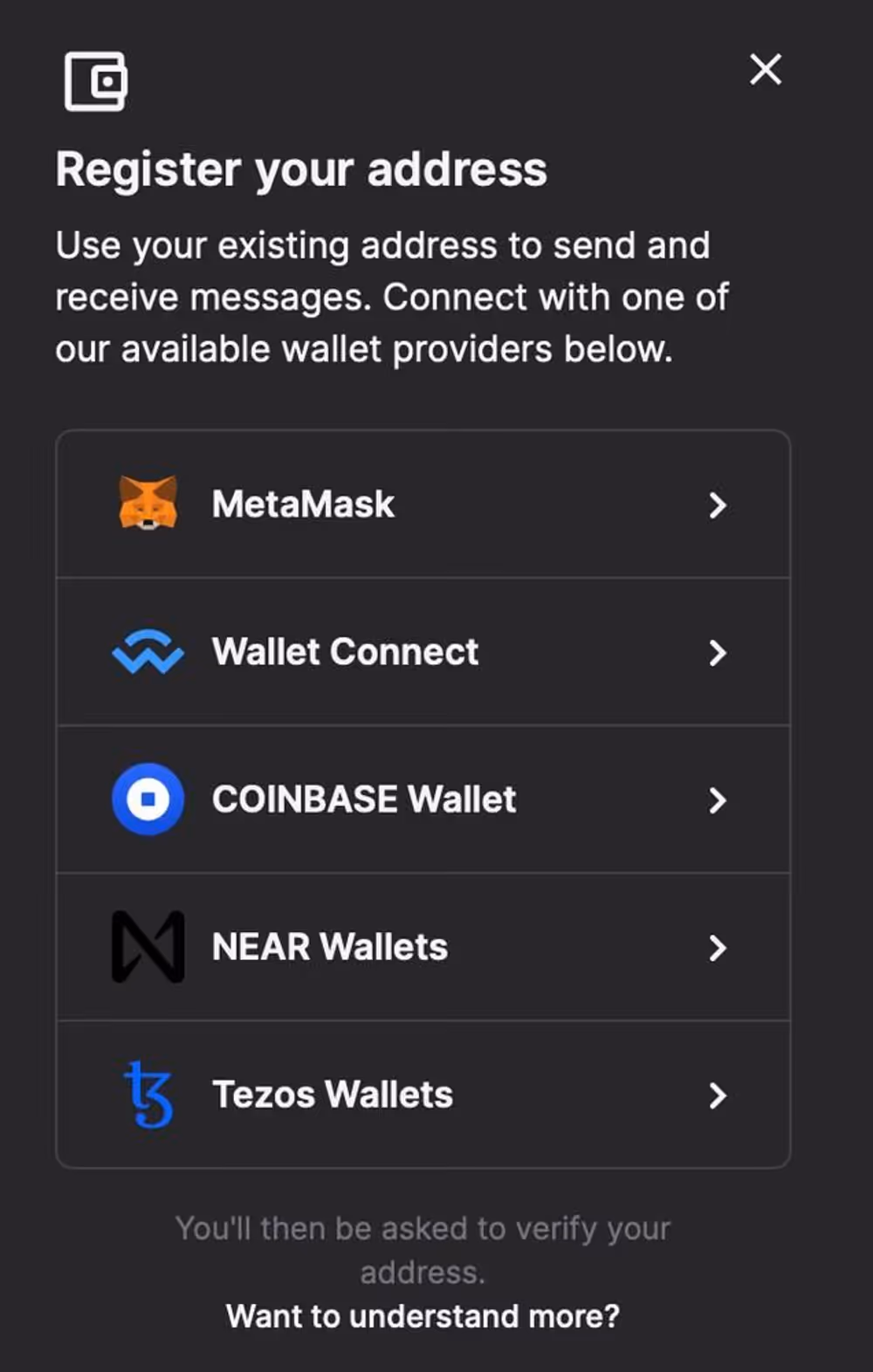The width and height of the screenshot is (873, 1372).
Task: Click the 'Register your address' heading
Action: pyautogui.click(x=301, y=169)
